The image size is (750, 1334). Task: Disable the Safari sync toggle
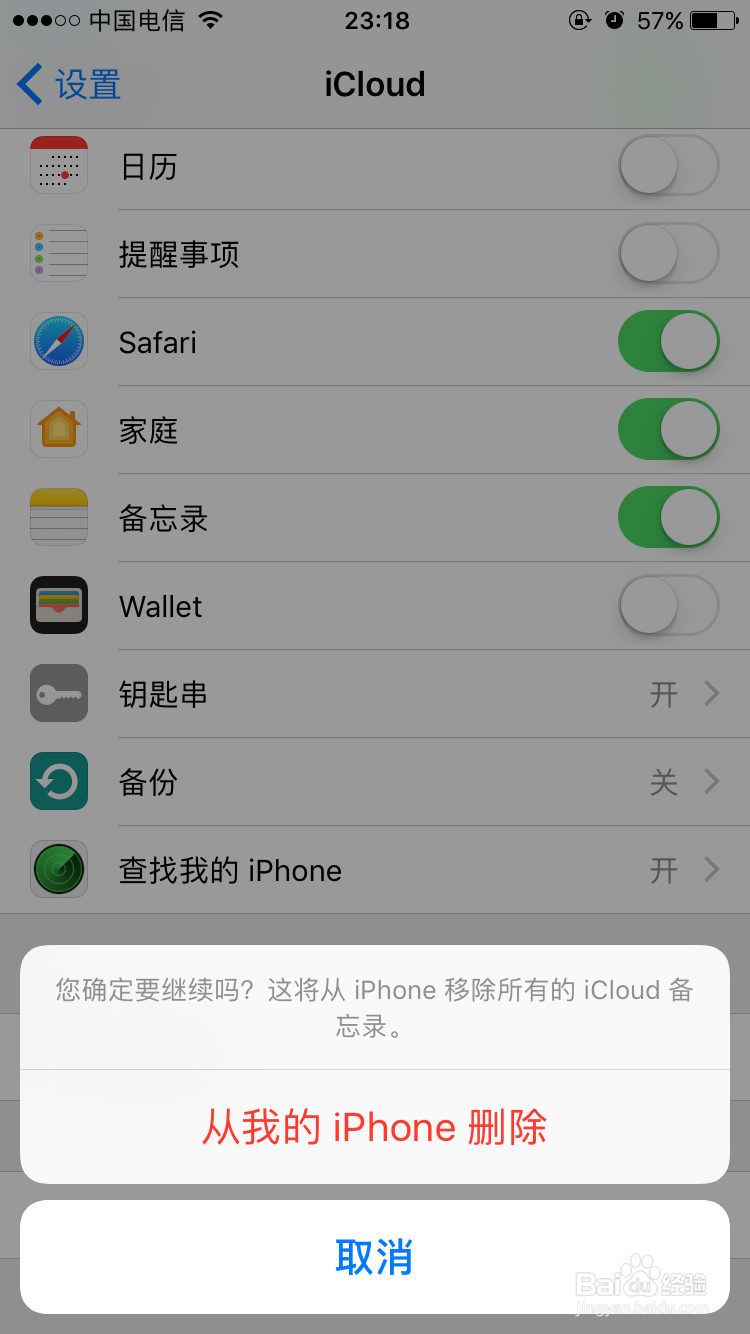pyautogui.click(x=668, y=341)
